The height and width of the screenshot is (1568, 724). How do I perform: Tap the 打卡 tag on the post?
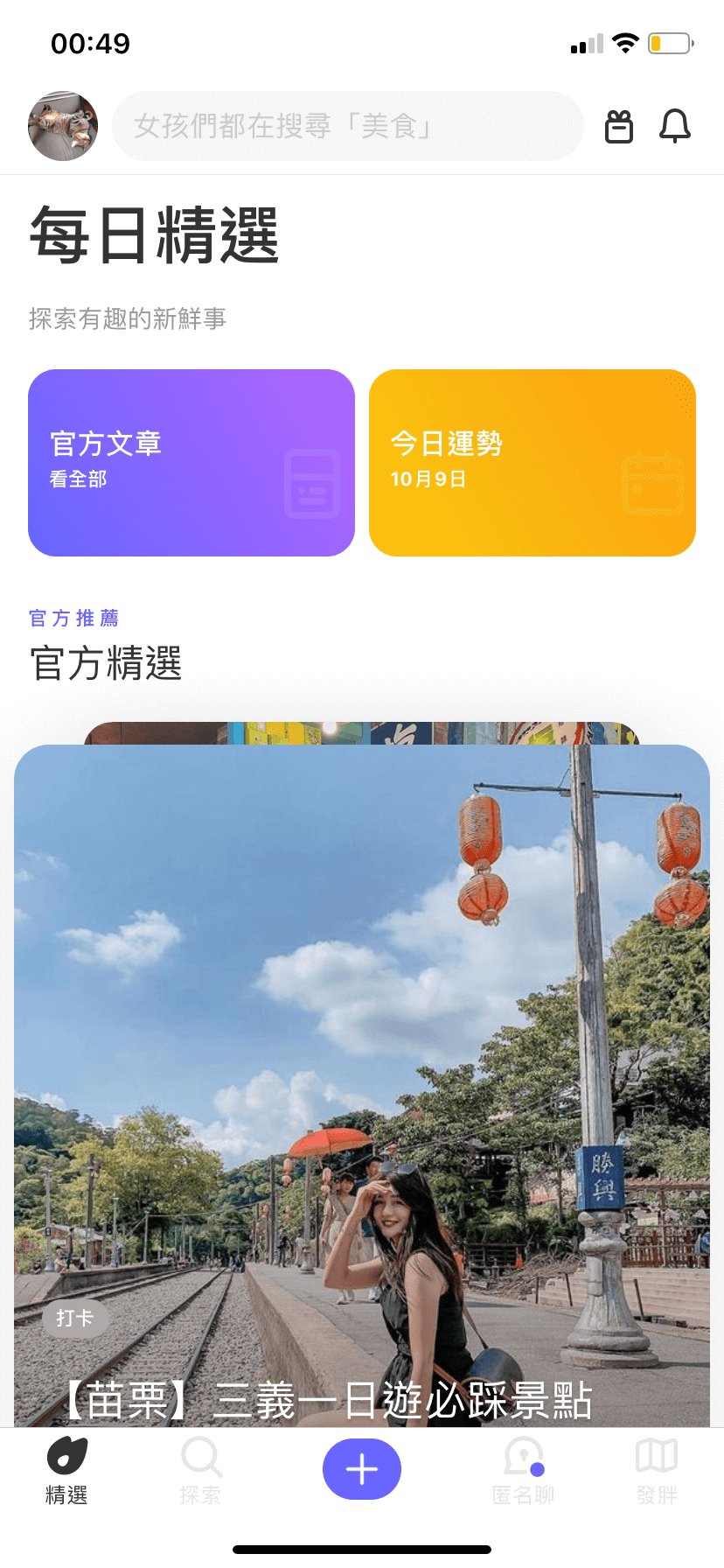pos(75,1318)
